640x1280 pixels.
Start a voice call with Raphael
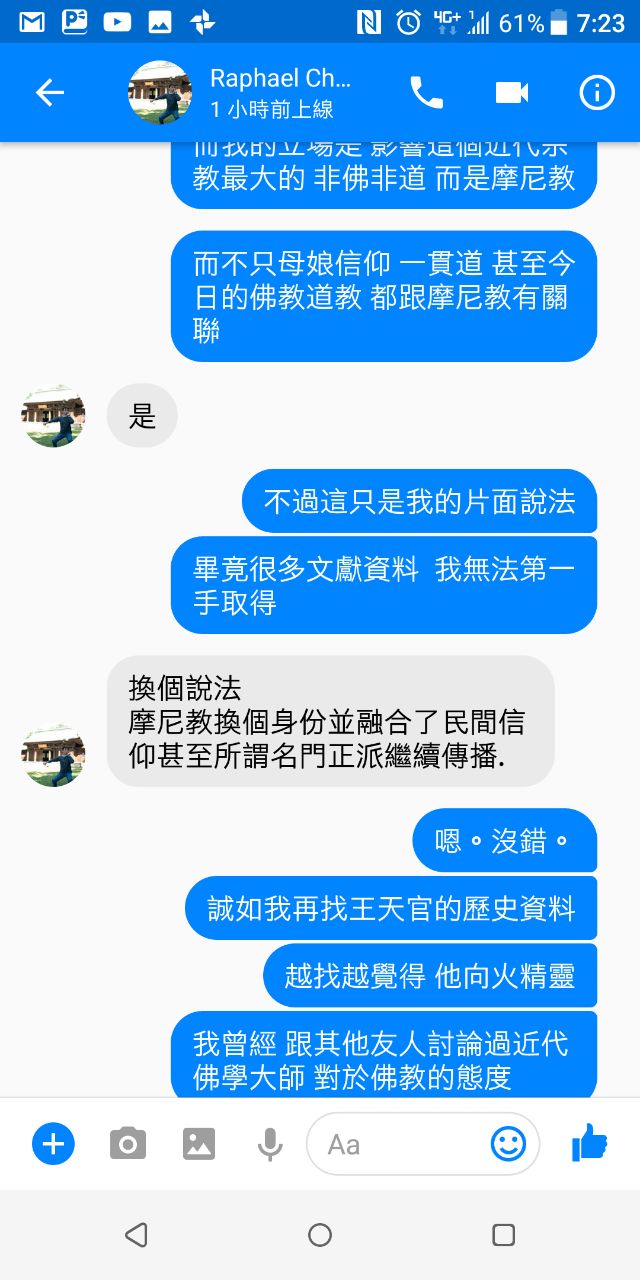pyautogui.click(x=426, y=93)
